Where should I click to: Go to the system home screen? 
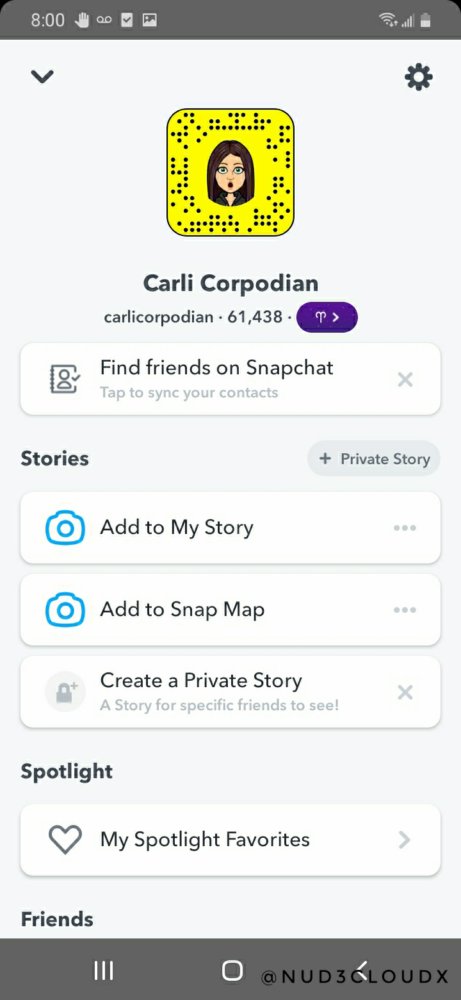[x=232, y=971]
